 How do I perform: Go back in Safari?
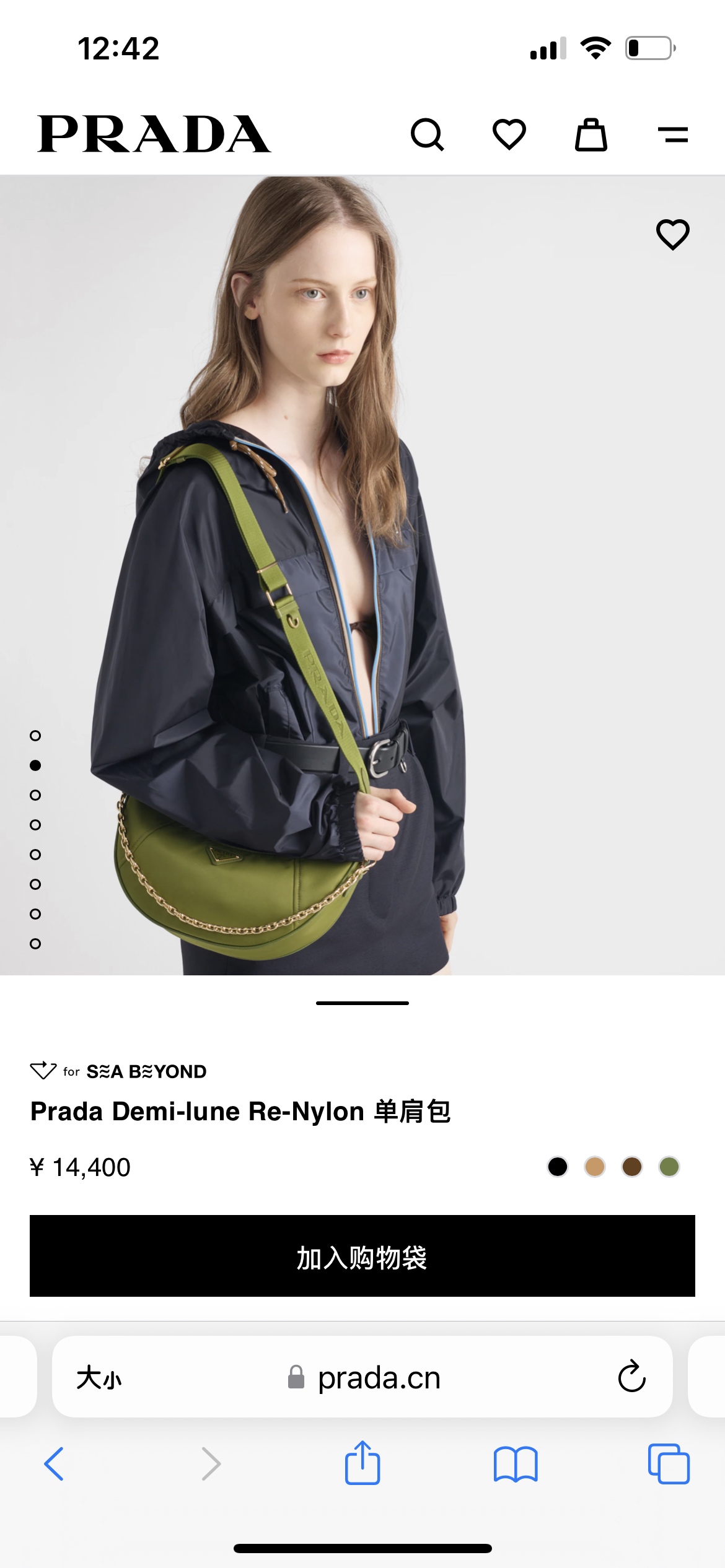[54, 1464]
